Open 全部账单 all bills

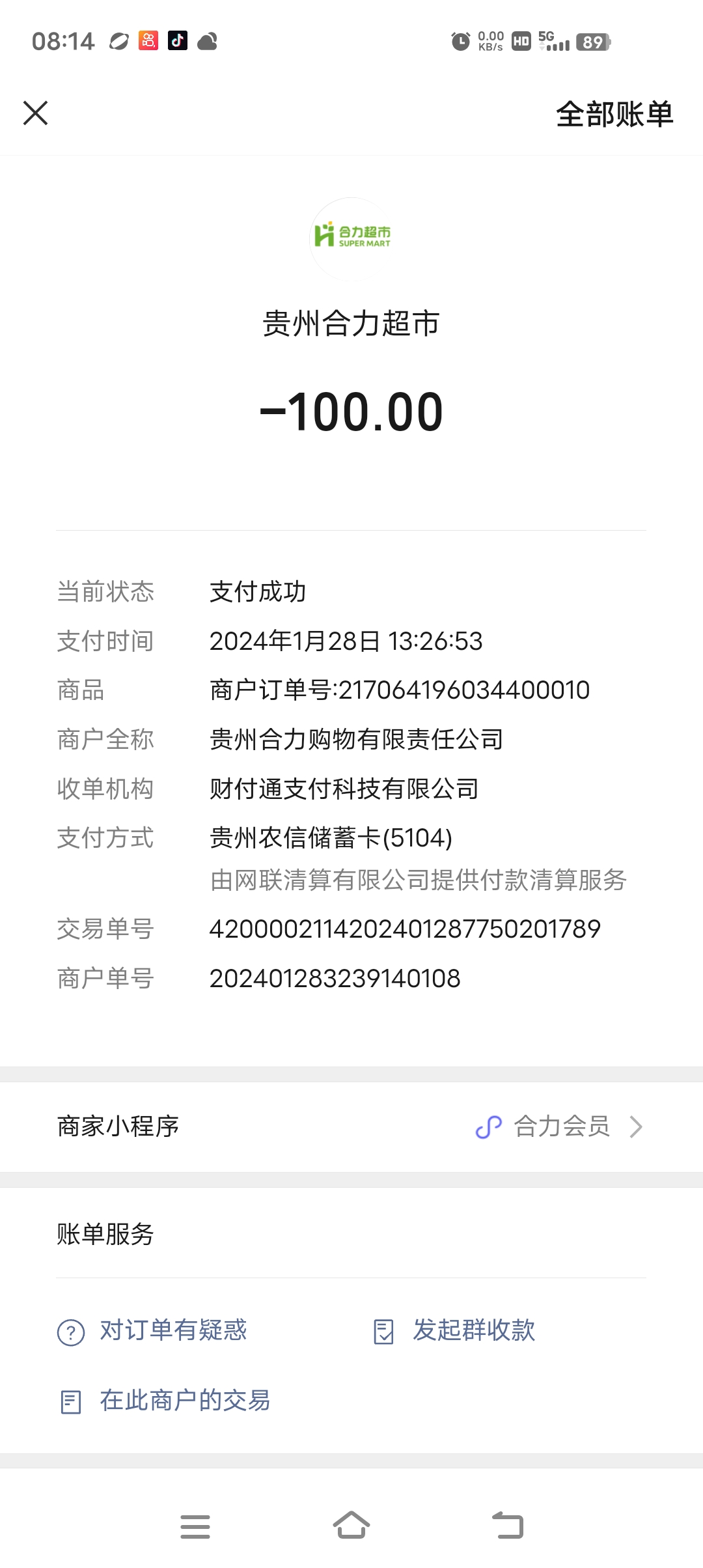(x=614, y=115)
